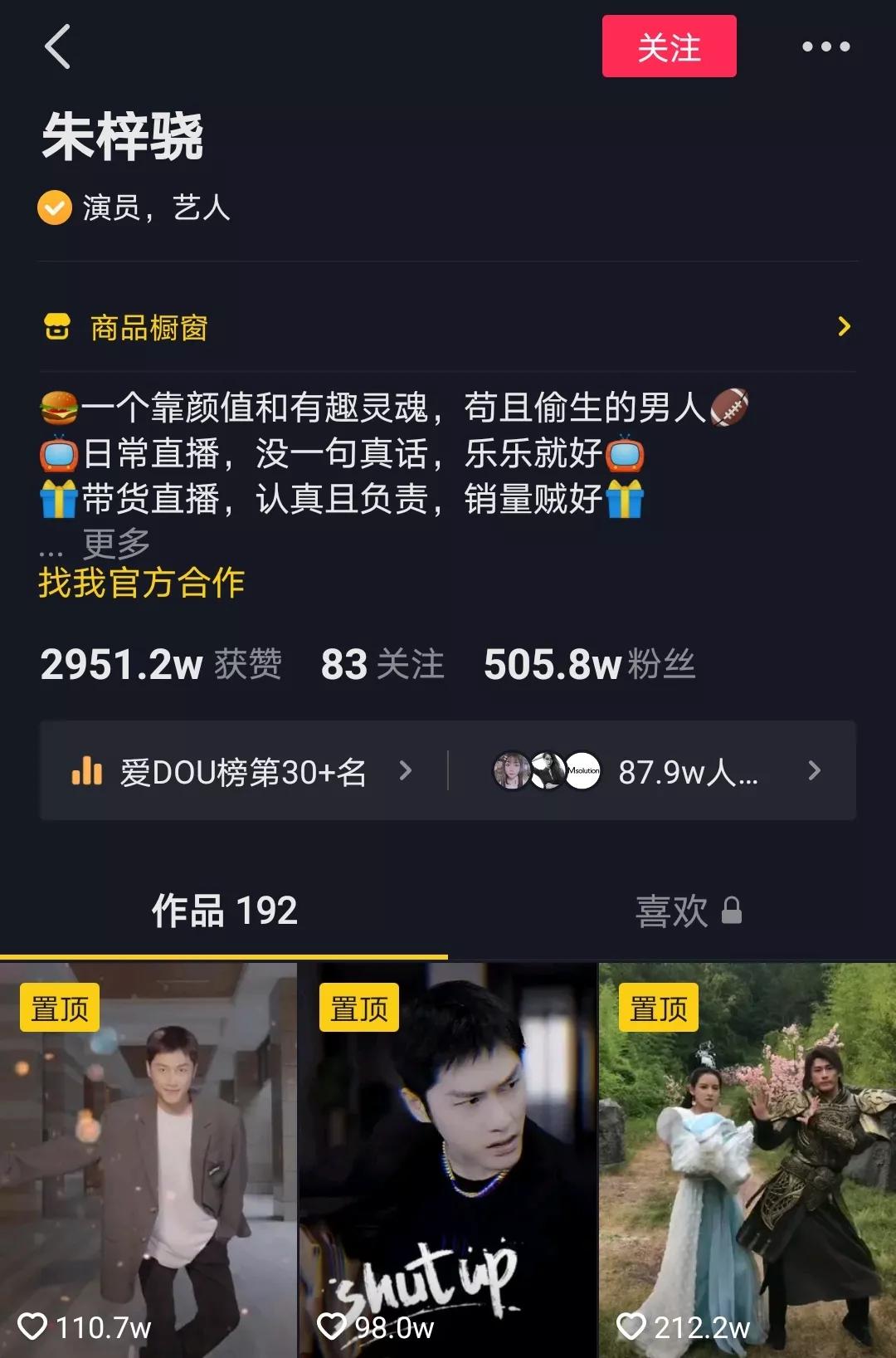Expand the 爱DOU榜第30+名 ranking details
The width and height of the screenshot is (896, 1358).
tap(405, 771)
